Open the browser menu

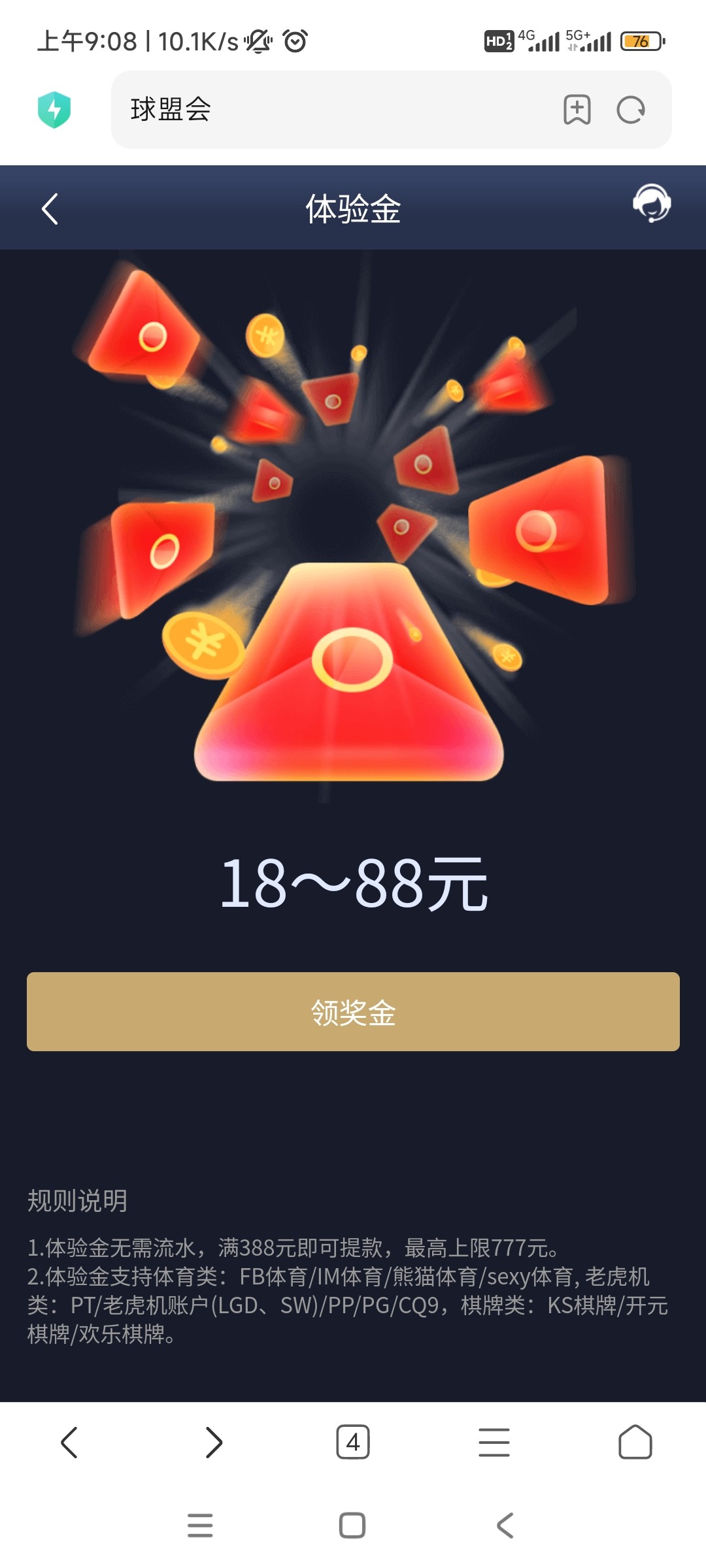494,1442
